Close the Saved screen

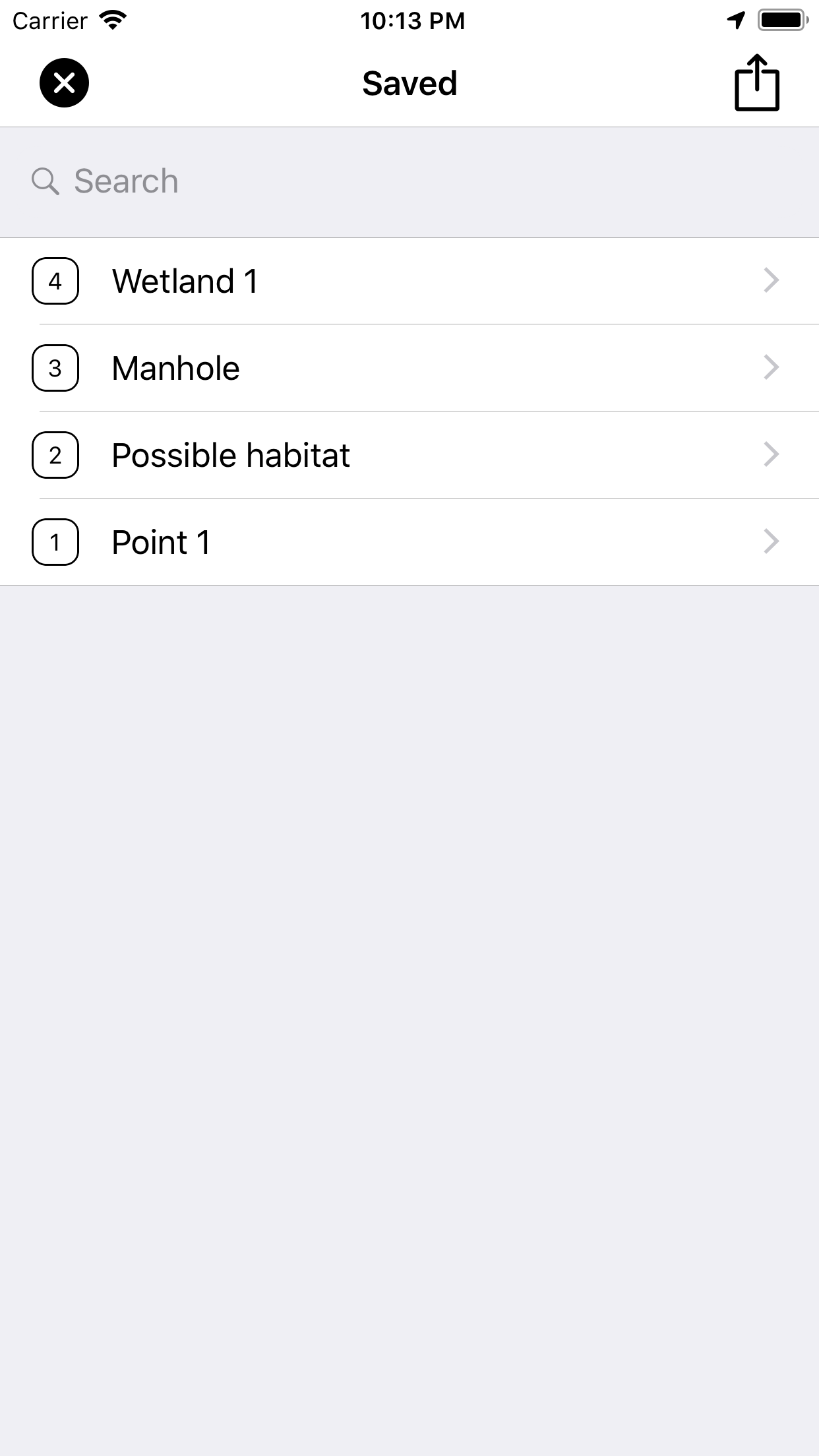[64, 83]
